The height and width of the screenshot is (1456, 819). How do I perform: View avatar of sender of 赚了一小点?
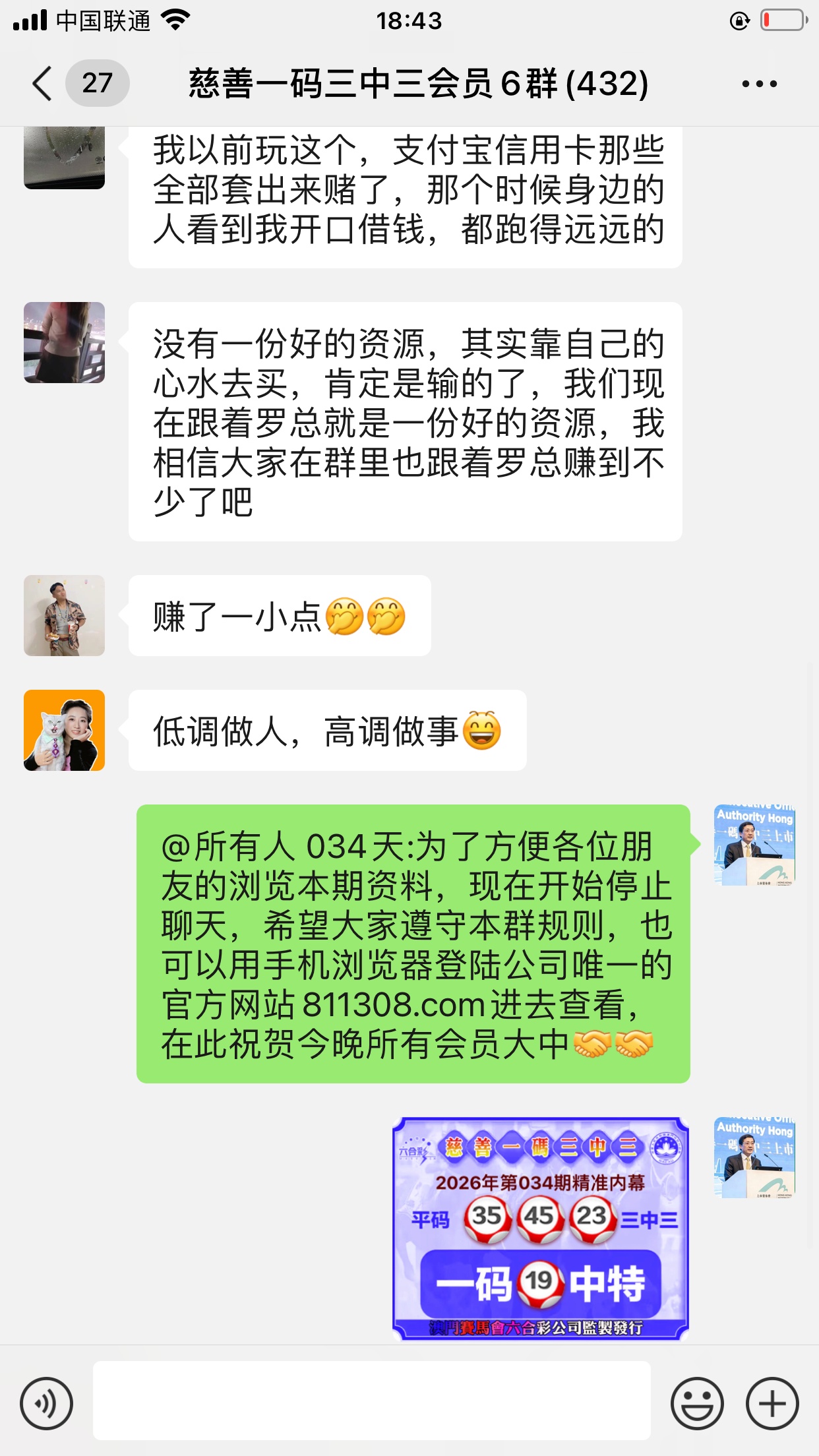pos(65,615)
